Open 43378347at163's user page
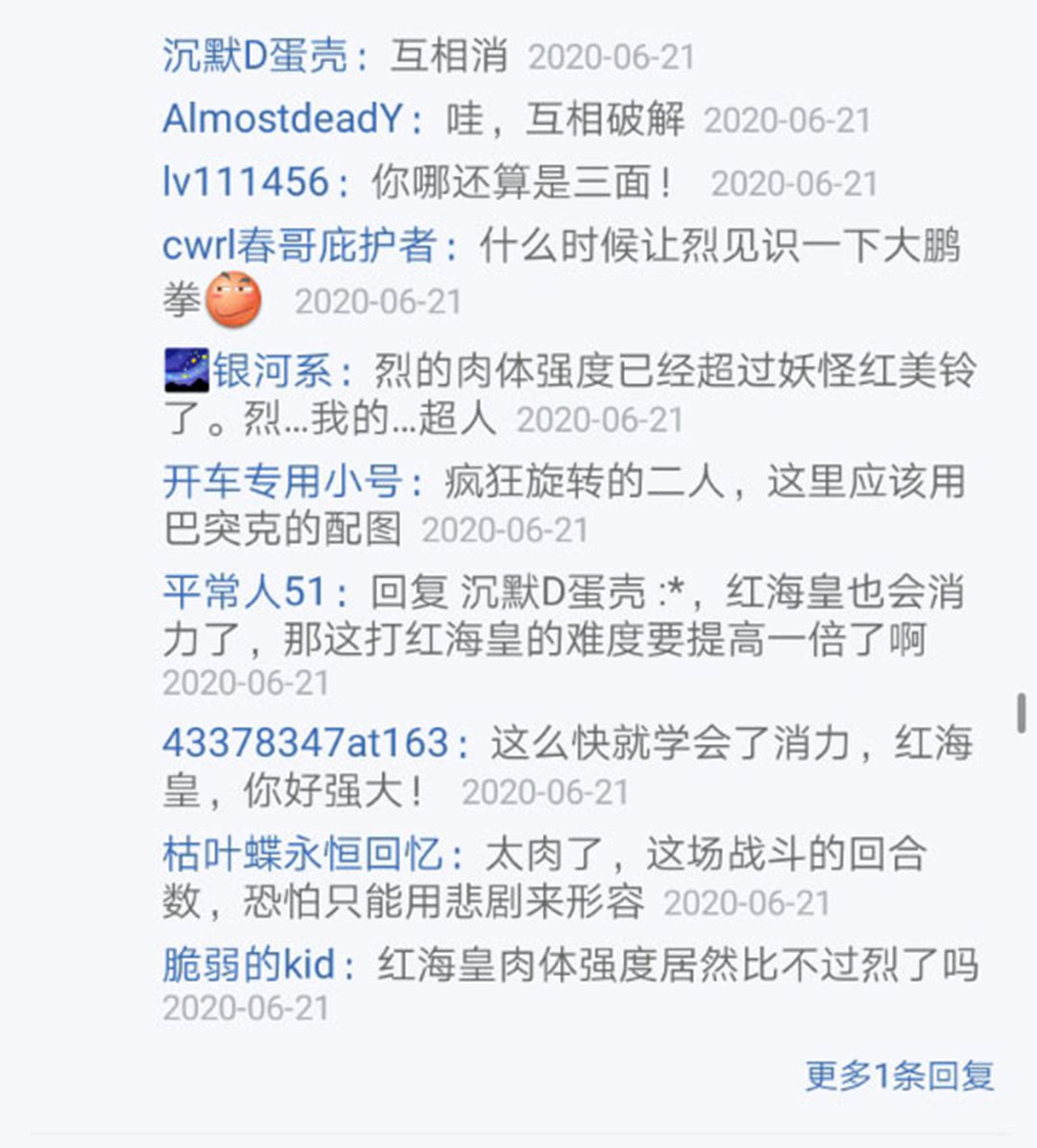This screenshot has height=1148, width=1037. click(304, 743)
